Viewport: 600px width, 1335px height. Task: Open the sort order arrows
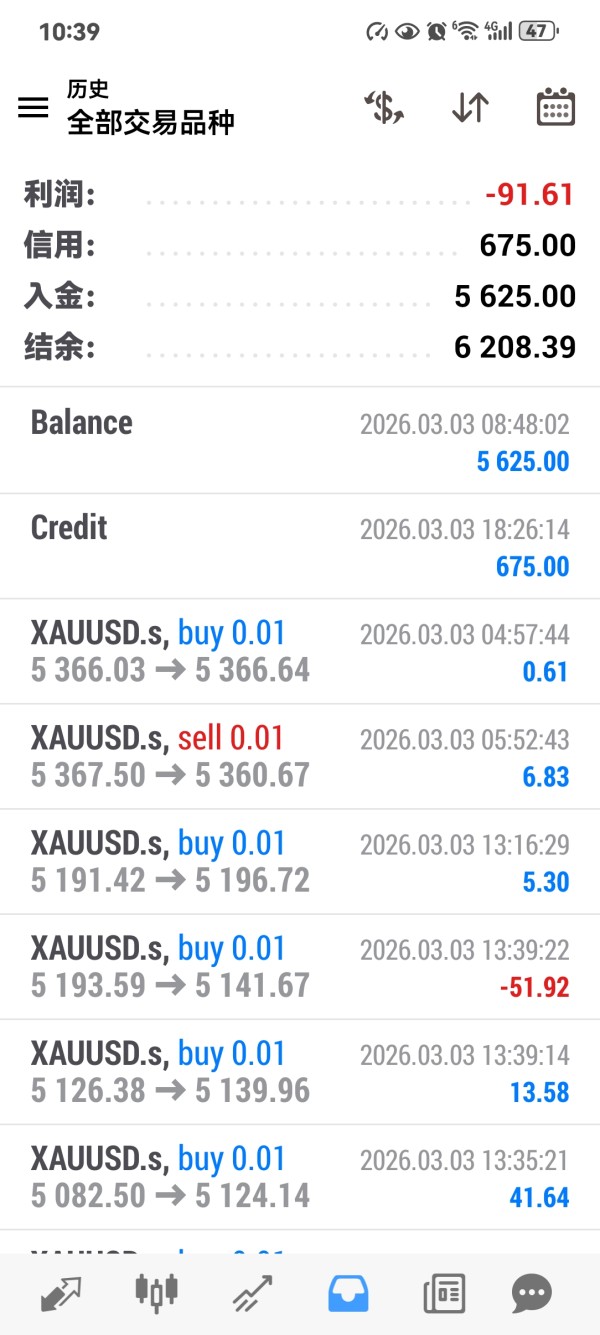[x=469, y=108]
